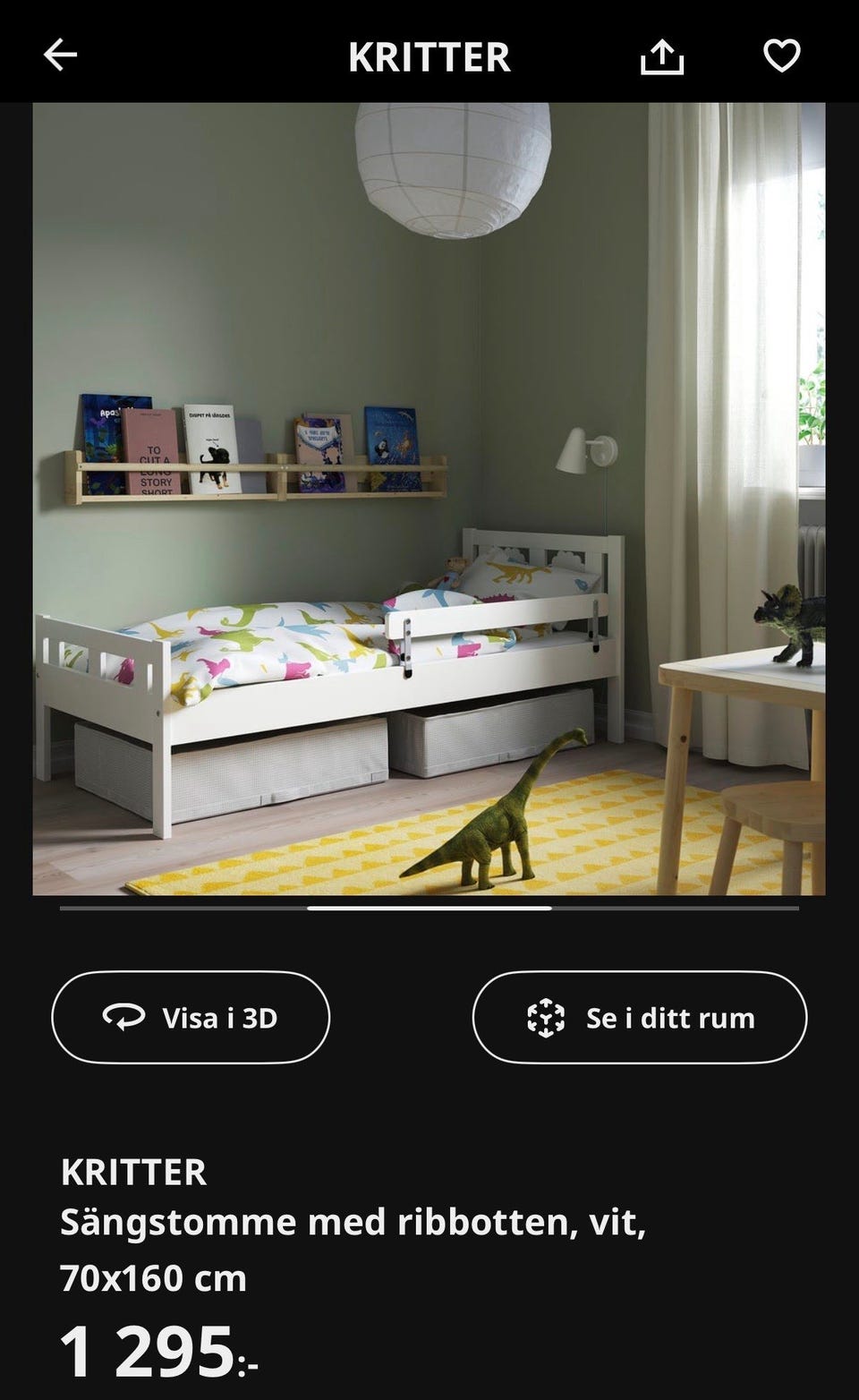Select the AR cube icon beside 'Se i ditt rum'

546,1017
